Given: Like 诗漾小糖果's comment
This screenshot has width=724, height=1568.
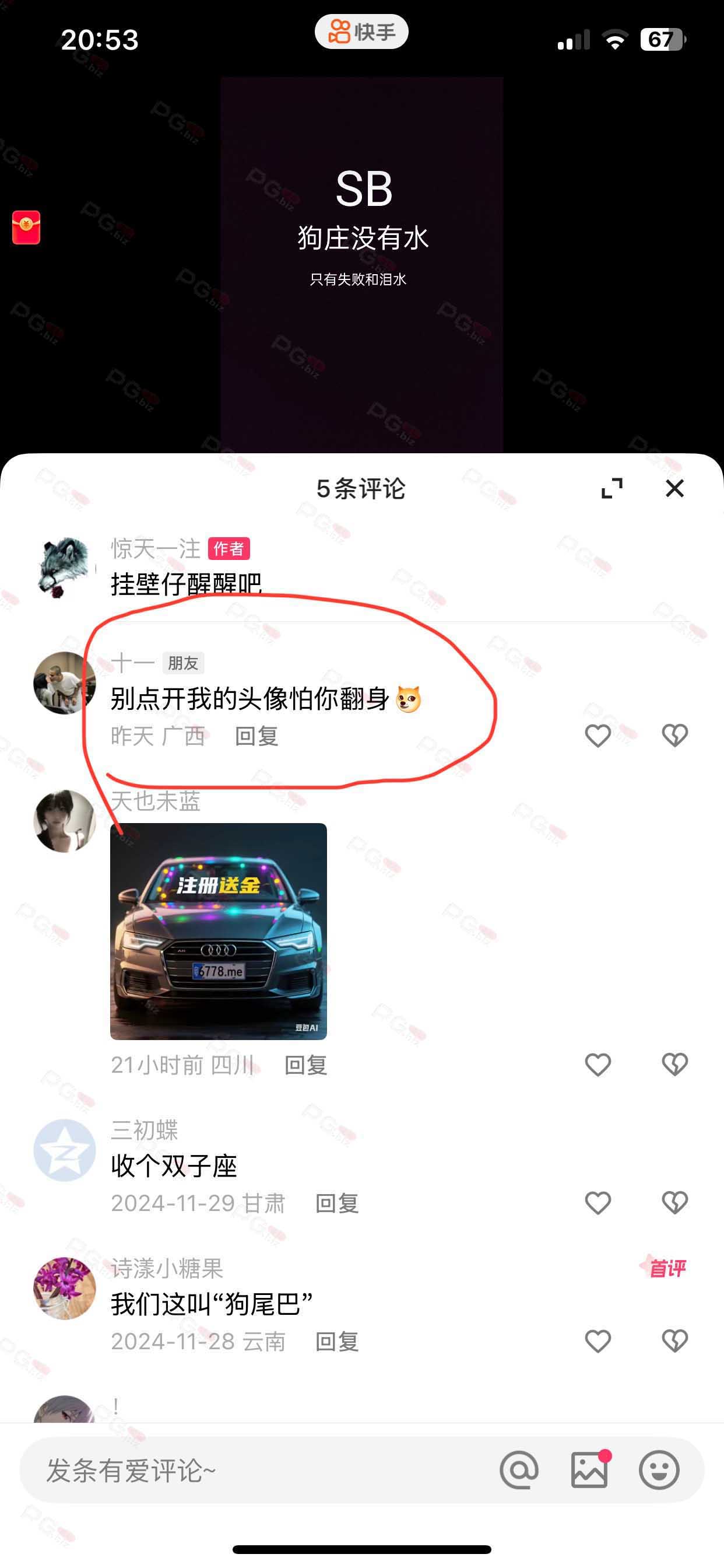Looking at the screenshot, I should point(598,1342).
